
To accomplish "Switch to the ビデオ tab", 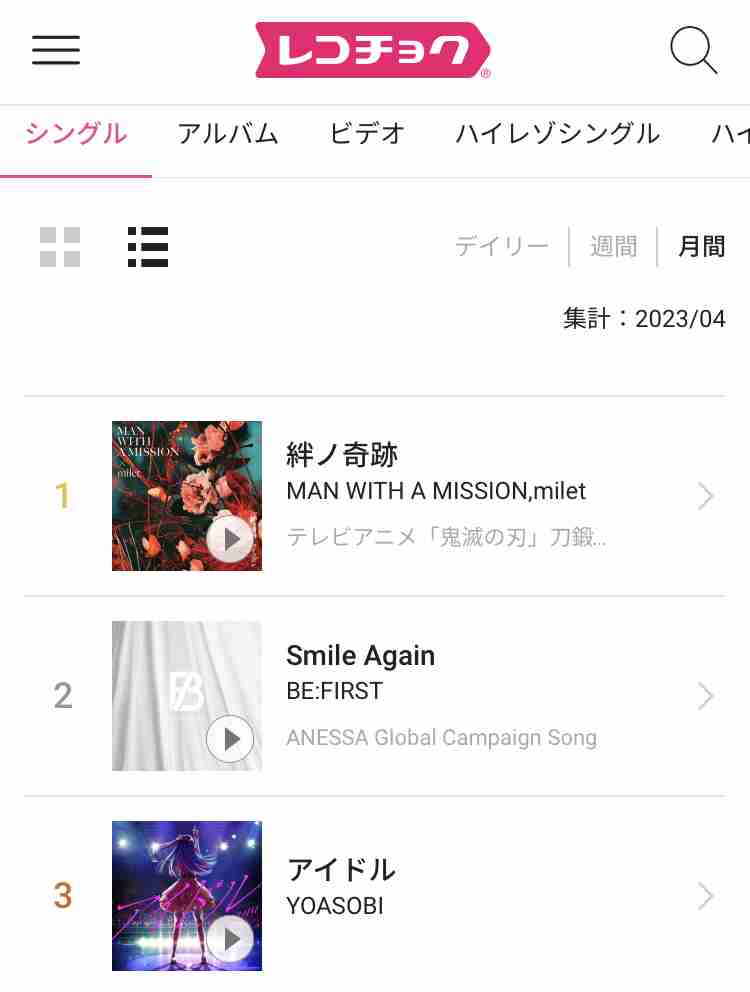I will click(x=367, y=134).
